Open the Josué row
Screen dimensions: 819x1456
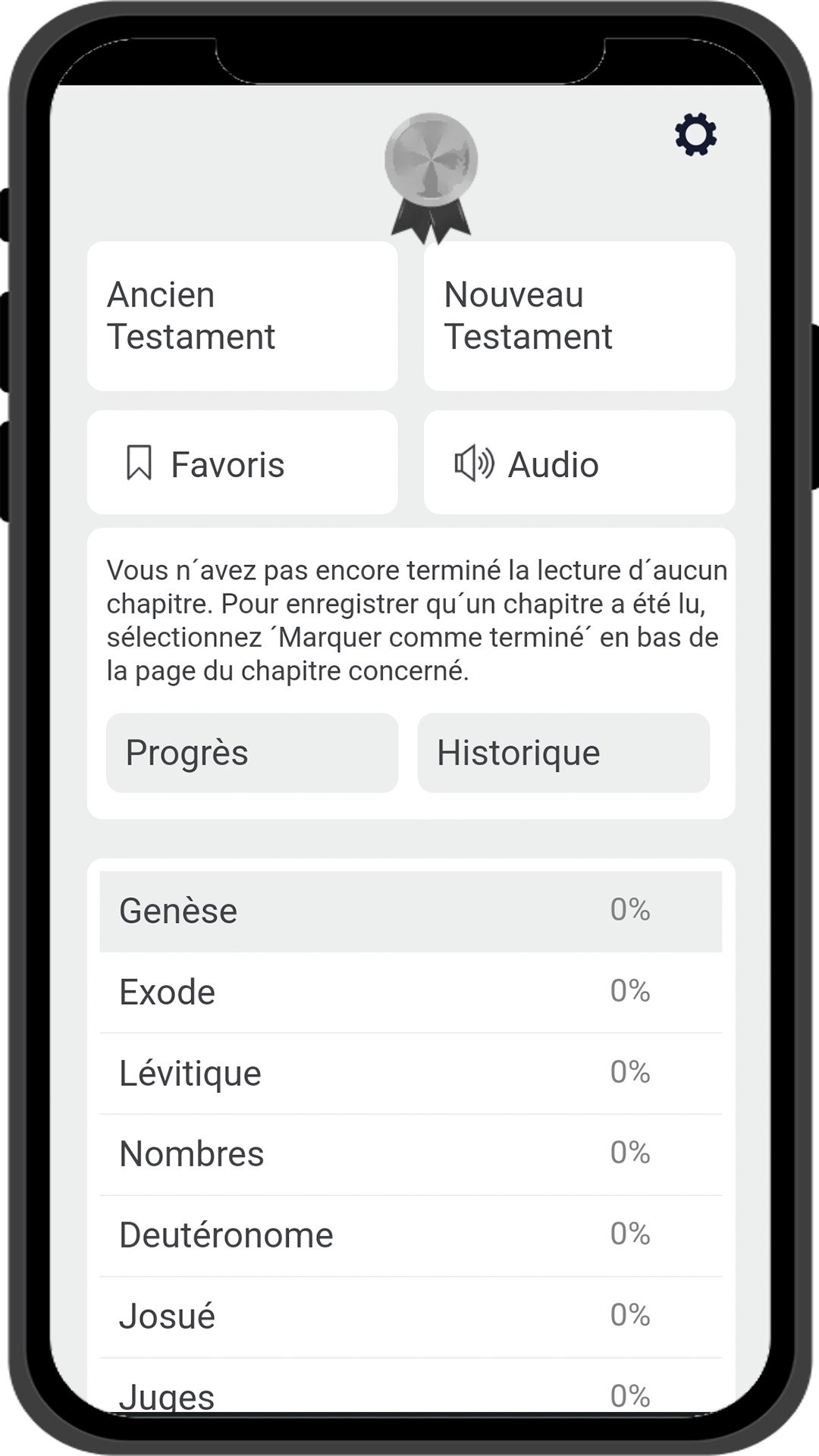click(411, 1317)
